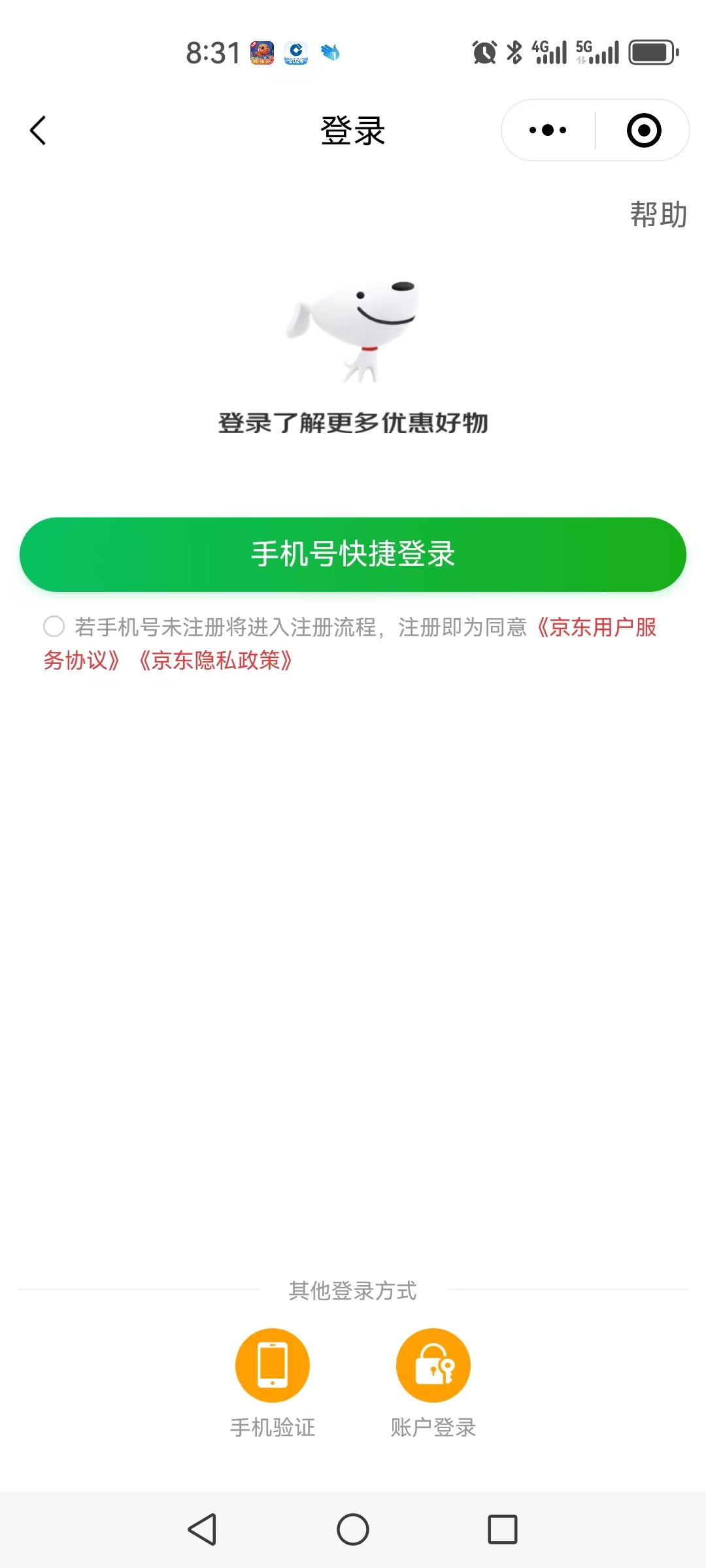Open 《京东隐私政策》 link
Image resolution: width=706 pixels, height=1568 pixels.
click(216, 661)
